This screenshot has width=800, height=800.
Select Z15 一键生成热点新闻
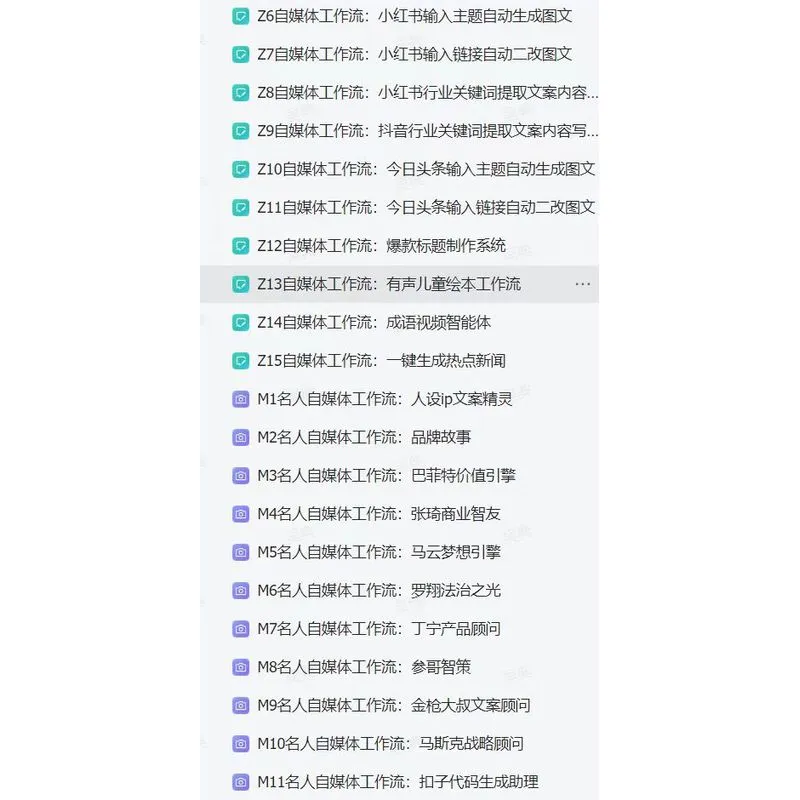(x=399, y=361)
